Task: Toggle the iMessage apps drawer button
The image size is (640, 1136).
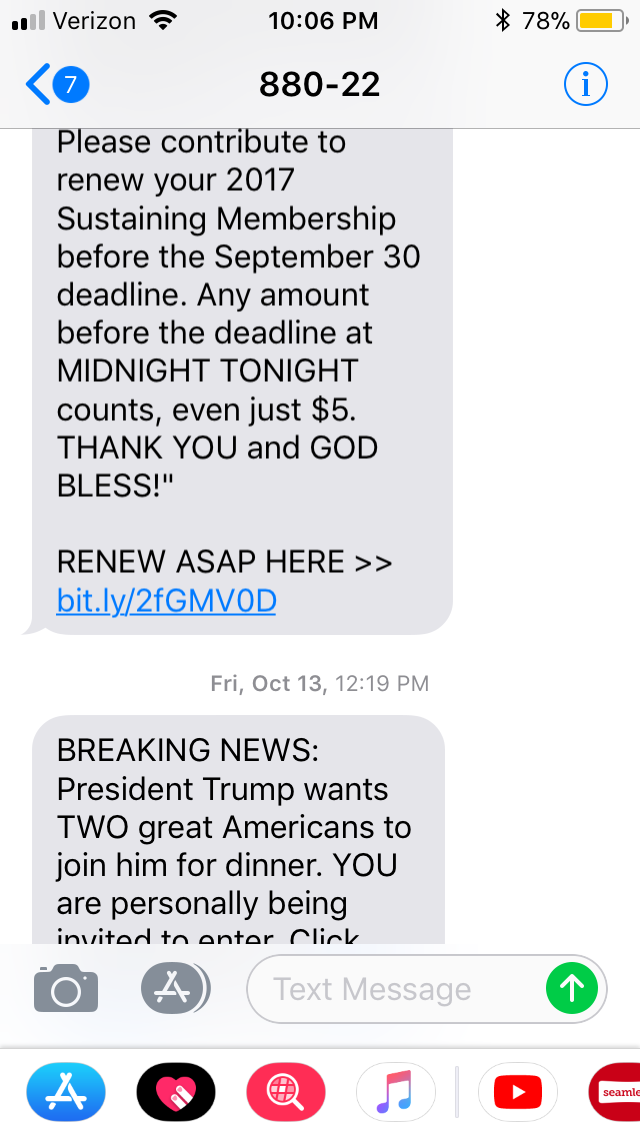Action: [x=176, y=990]
